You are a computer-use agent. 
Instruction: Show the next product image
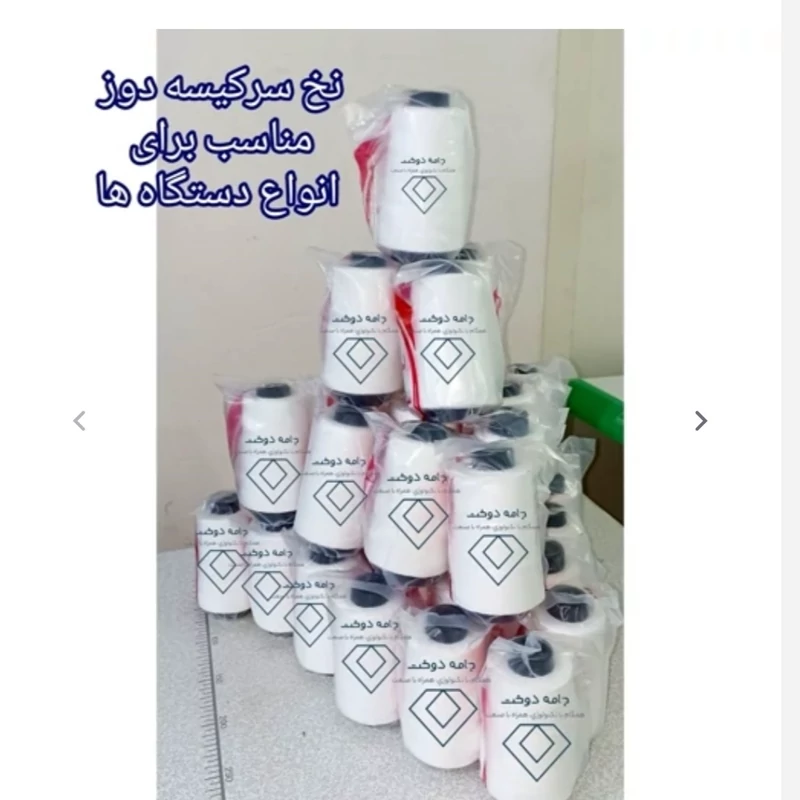click(701, 421)
